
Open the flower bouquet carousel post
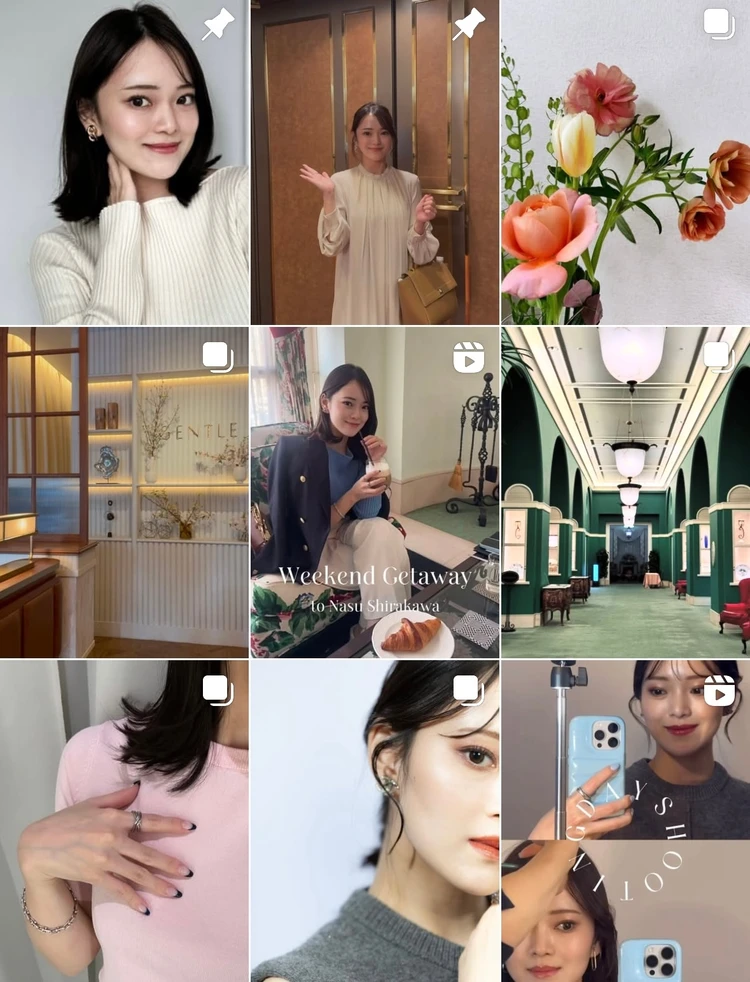point(625,162)
